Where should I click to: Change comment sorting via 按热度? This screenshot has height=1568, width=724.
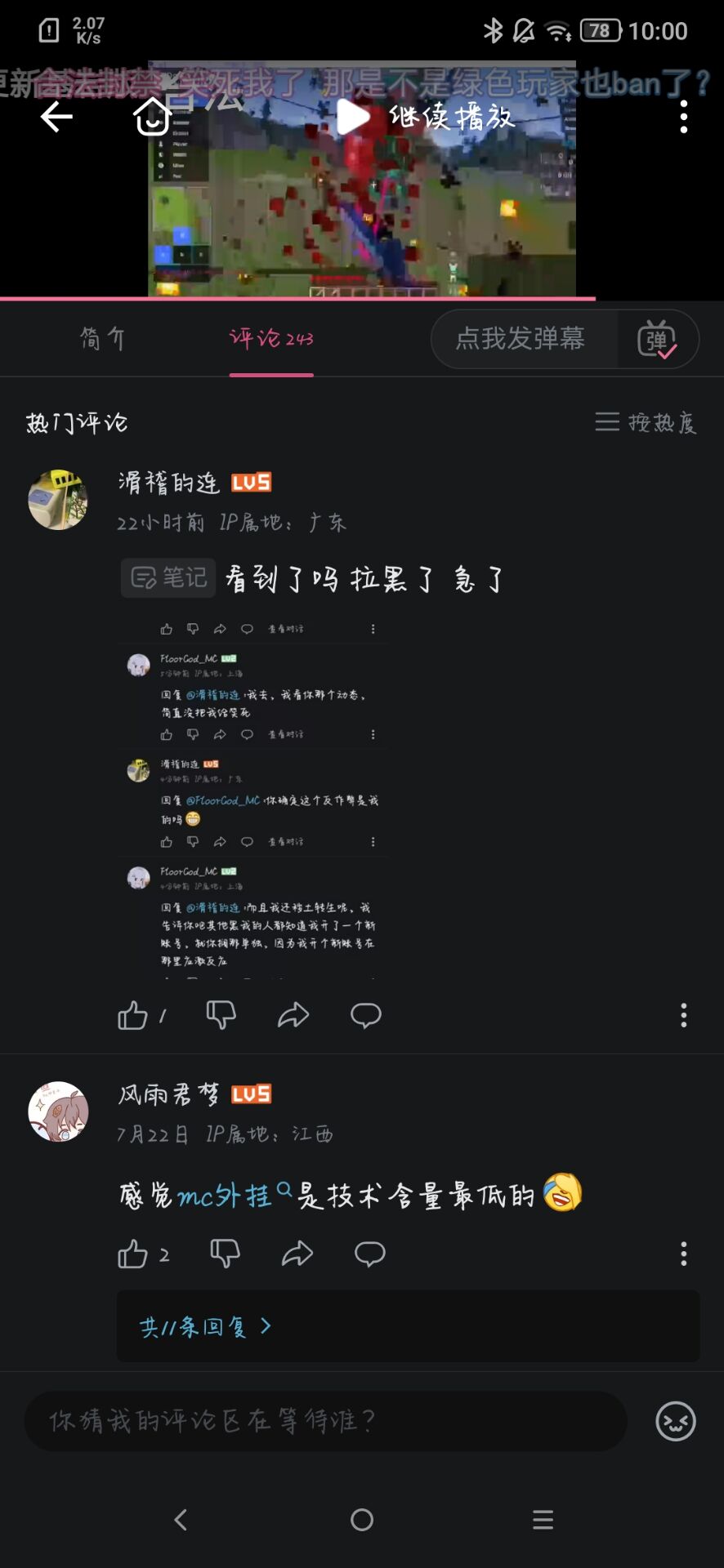(x=646, y=422)
